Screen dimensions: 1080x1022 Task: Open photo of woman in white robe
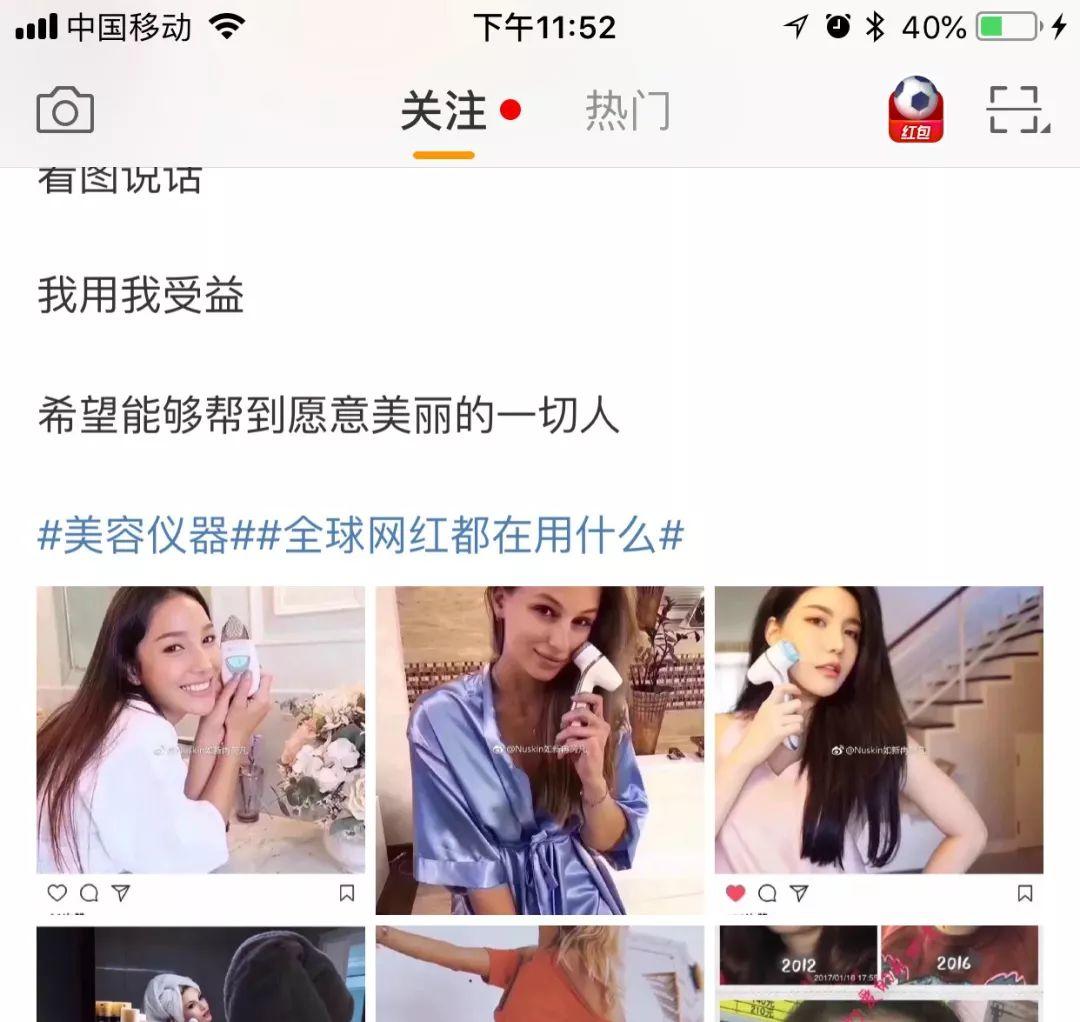tap(200, 730)
